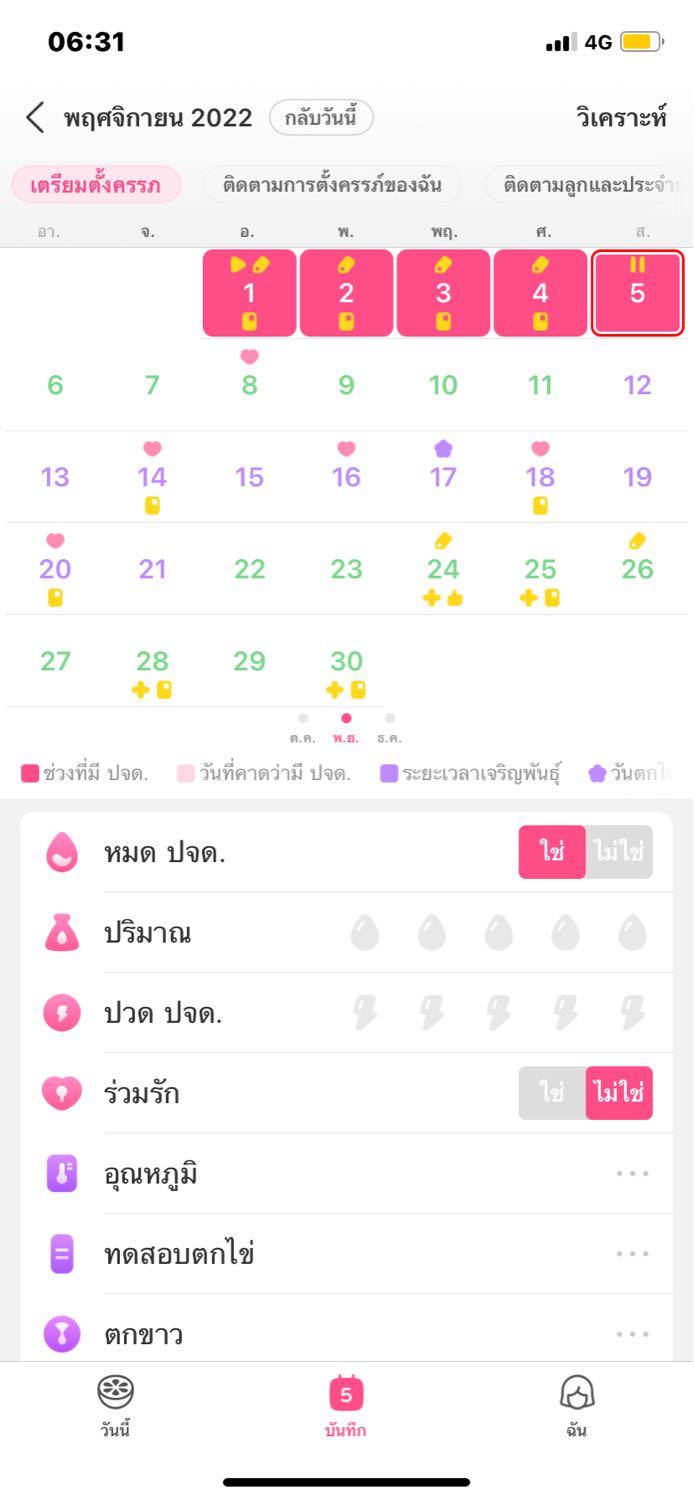Open the ทดสอบตกไข่ ovulation test row

click(x=346, y=1254)
